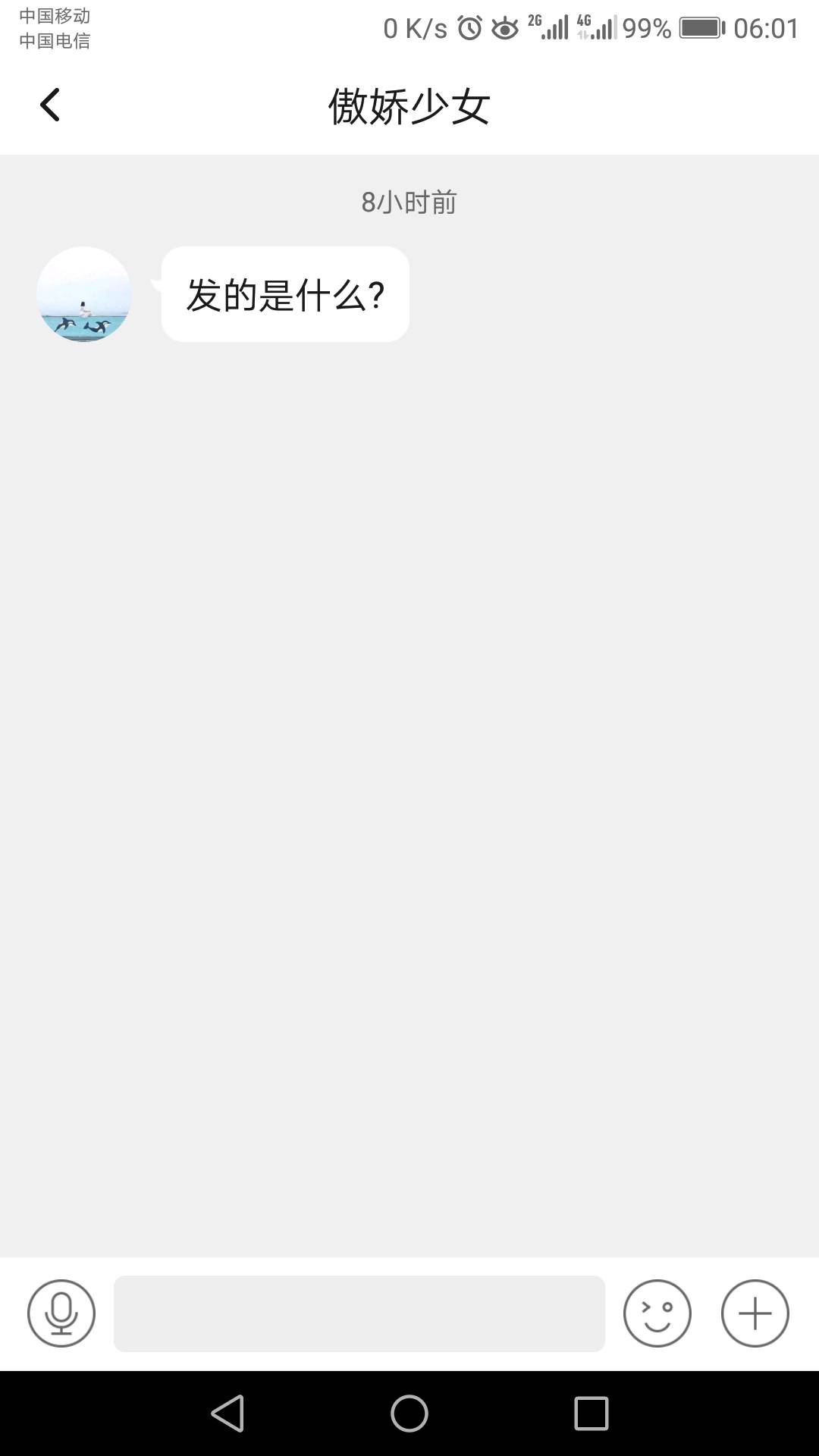The image size is (819, 1456).
Task: Open the emoji picker
Action: coord(657,1313)
